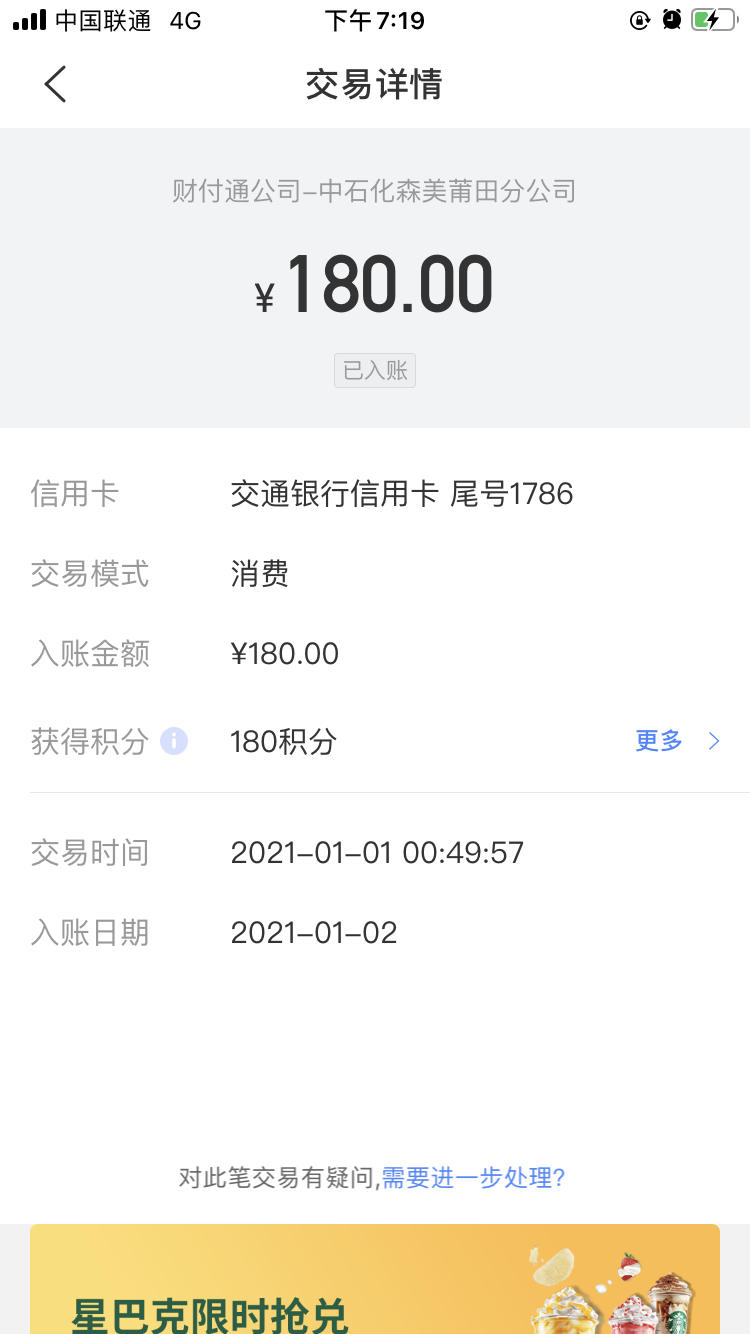This screenshot has width=750, height=1334.
Task: Tap 更多 to view more points details
Action: pyautogui.click(x=677, y=741)
